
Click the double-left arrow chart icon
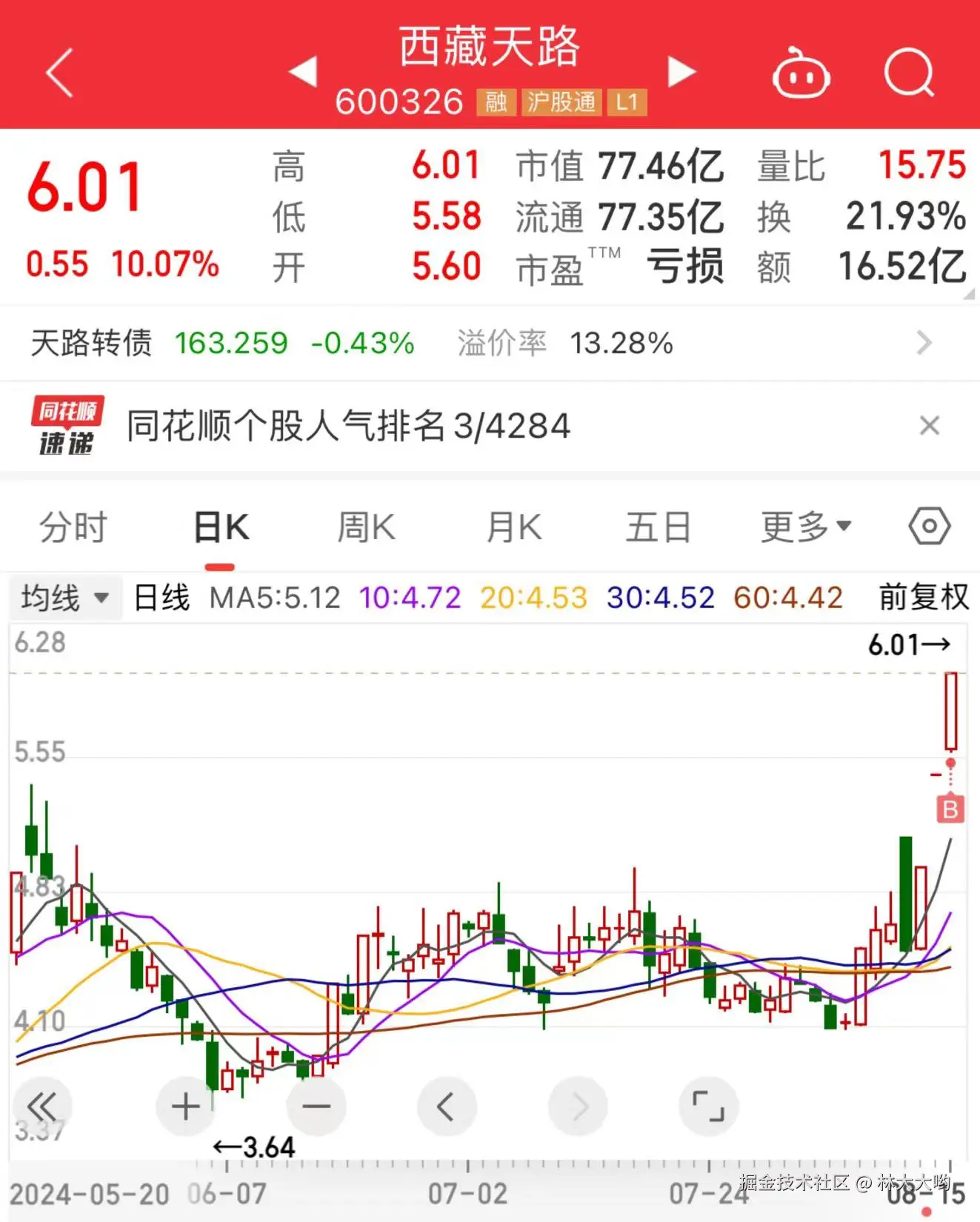tap(43, 1106)
